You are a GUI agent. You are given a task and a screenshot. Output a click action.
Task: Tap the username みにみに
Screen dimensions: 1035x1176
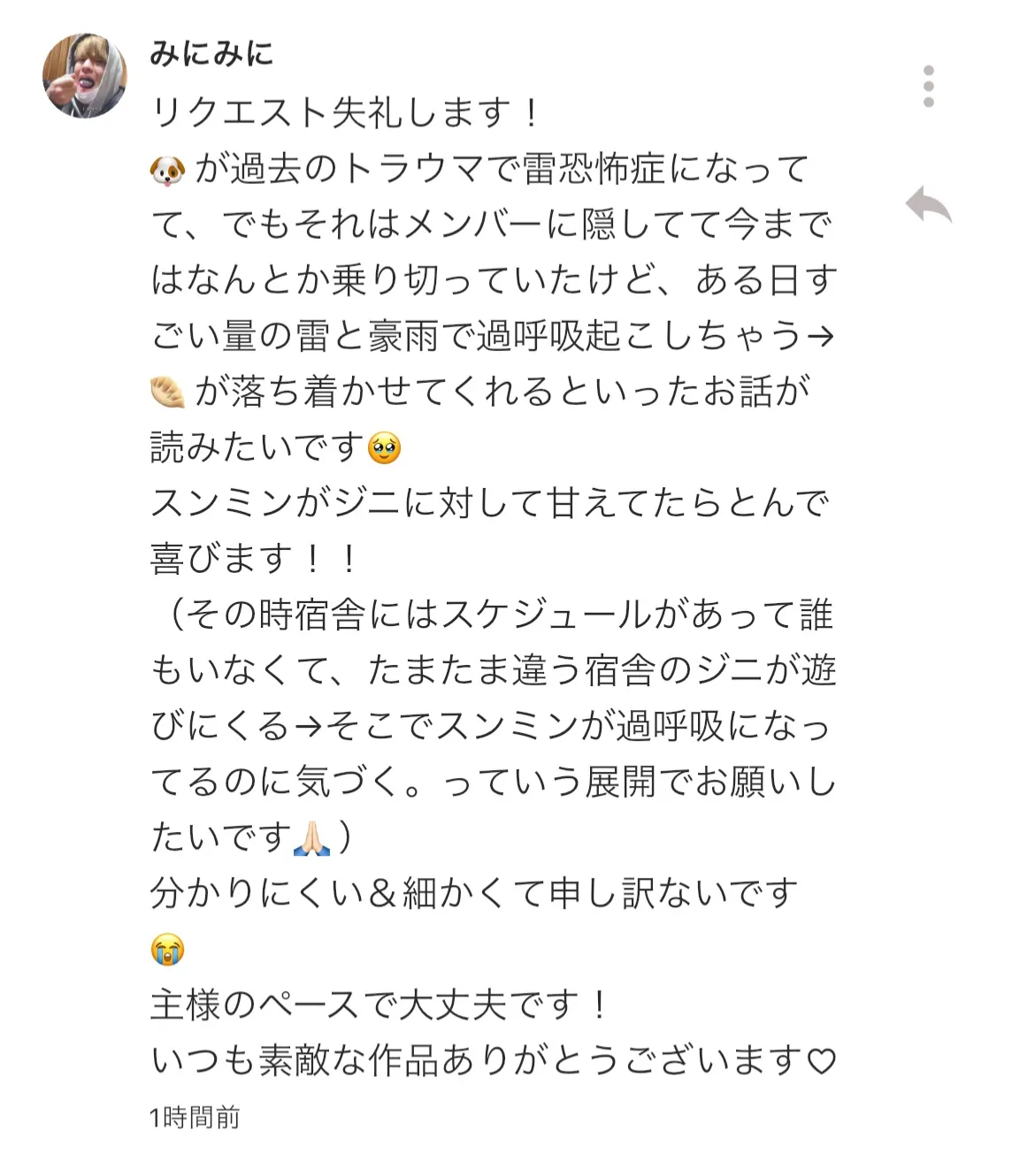click(x=211, y=54)
